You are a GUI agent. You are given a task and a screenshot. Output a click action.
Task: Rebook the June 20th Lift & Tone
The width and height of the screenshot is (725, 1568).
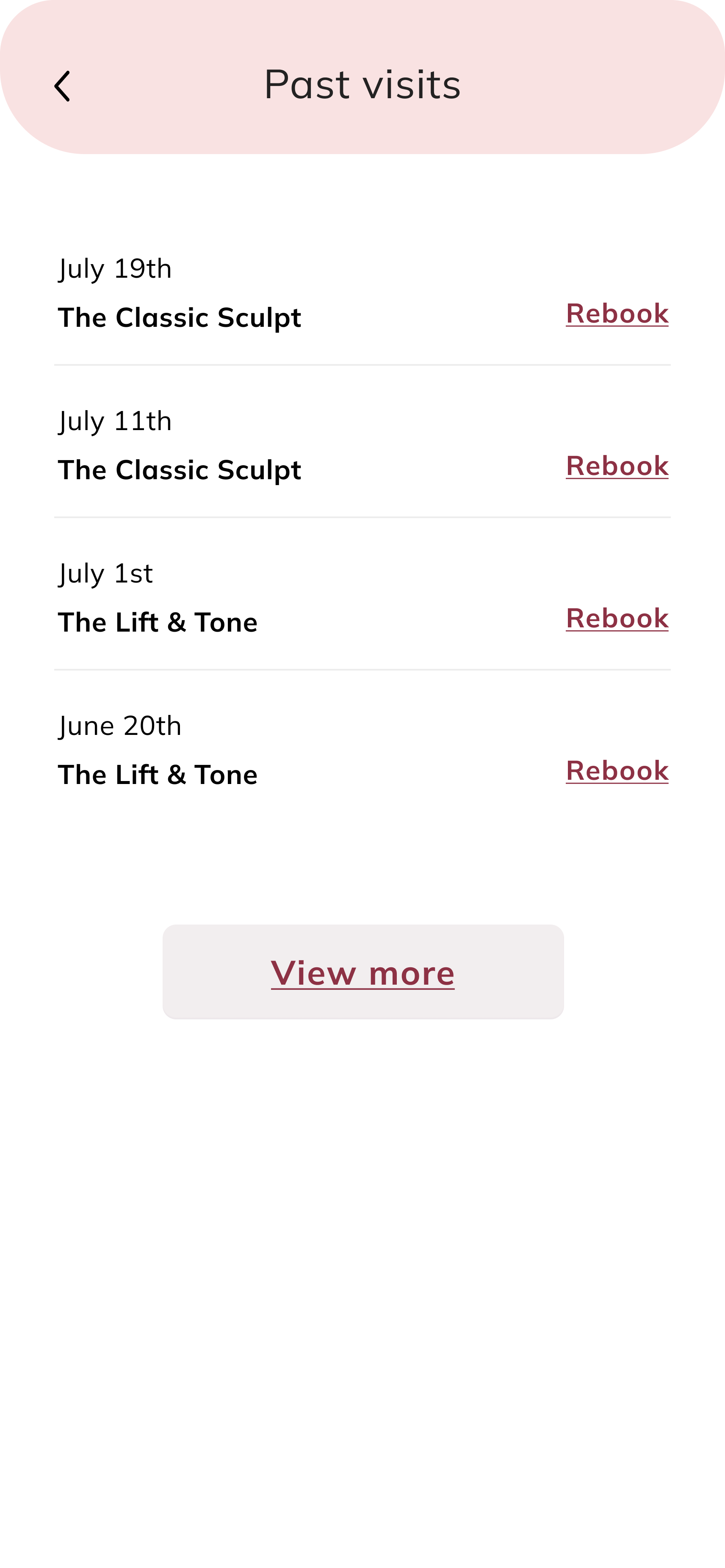pyautogui.click(x=617, y=770)
